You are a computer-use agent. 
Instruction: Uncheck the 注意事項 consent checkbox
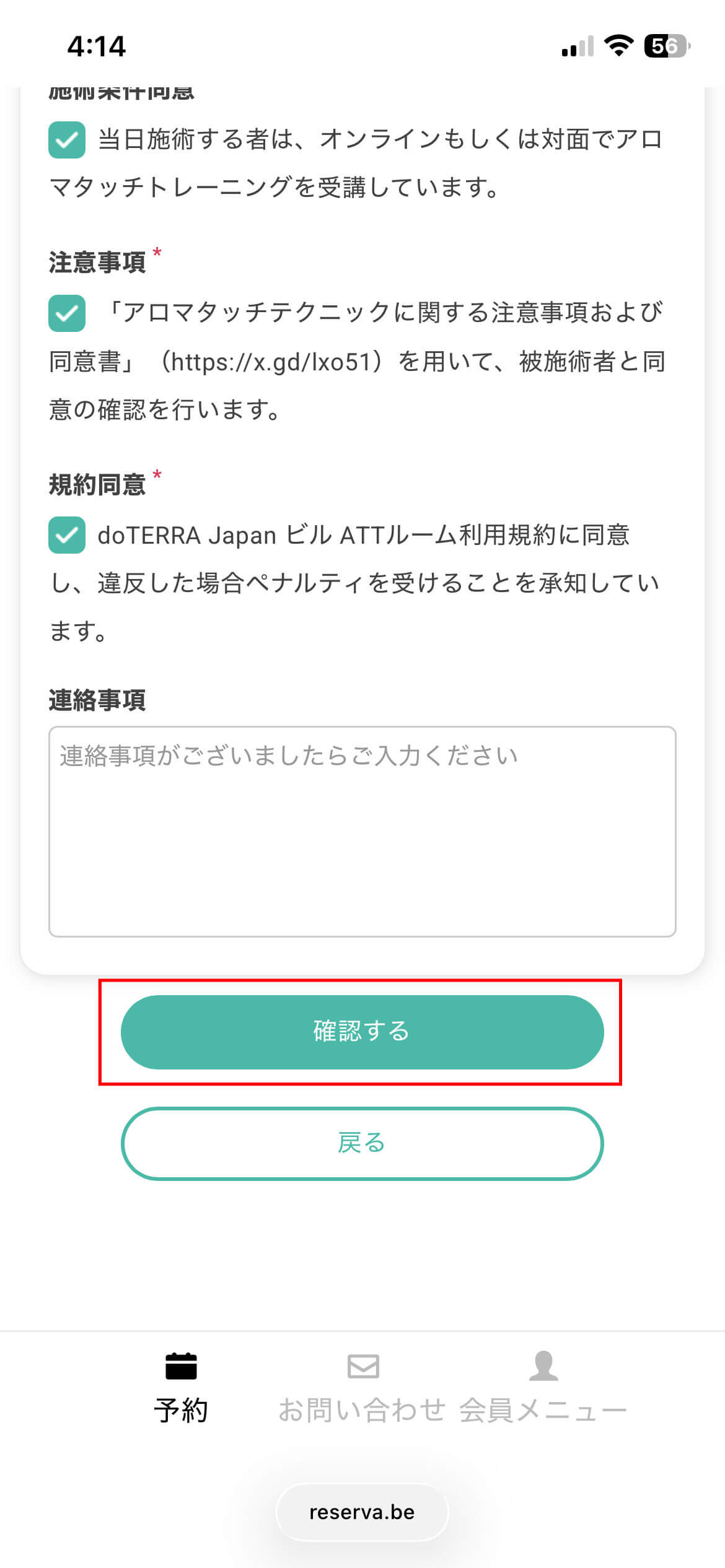pyautogui.click(x=67, y=313)
